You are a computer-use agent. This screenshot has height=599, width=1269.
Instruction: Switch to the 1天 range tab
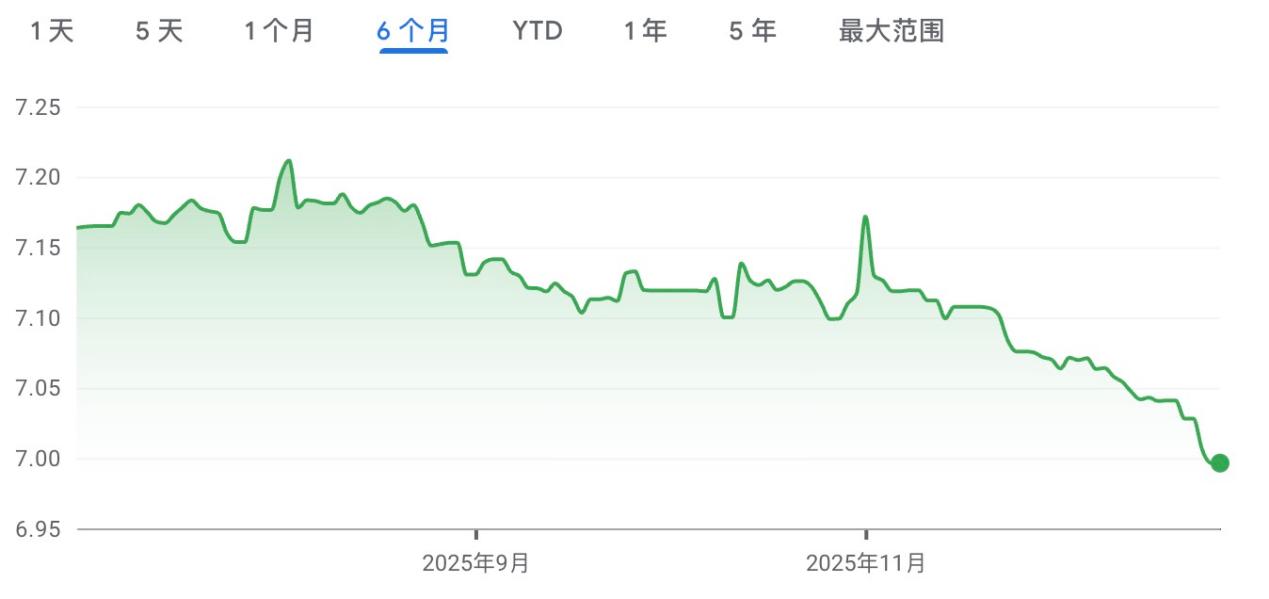click(52, 32)
